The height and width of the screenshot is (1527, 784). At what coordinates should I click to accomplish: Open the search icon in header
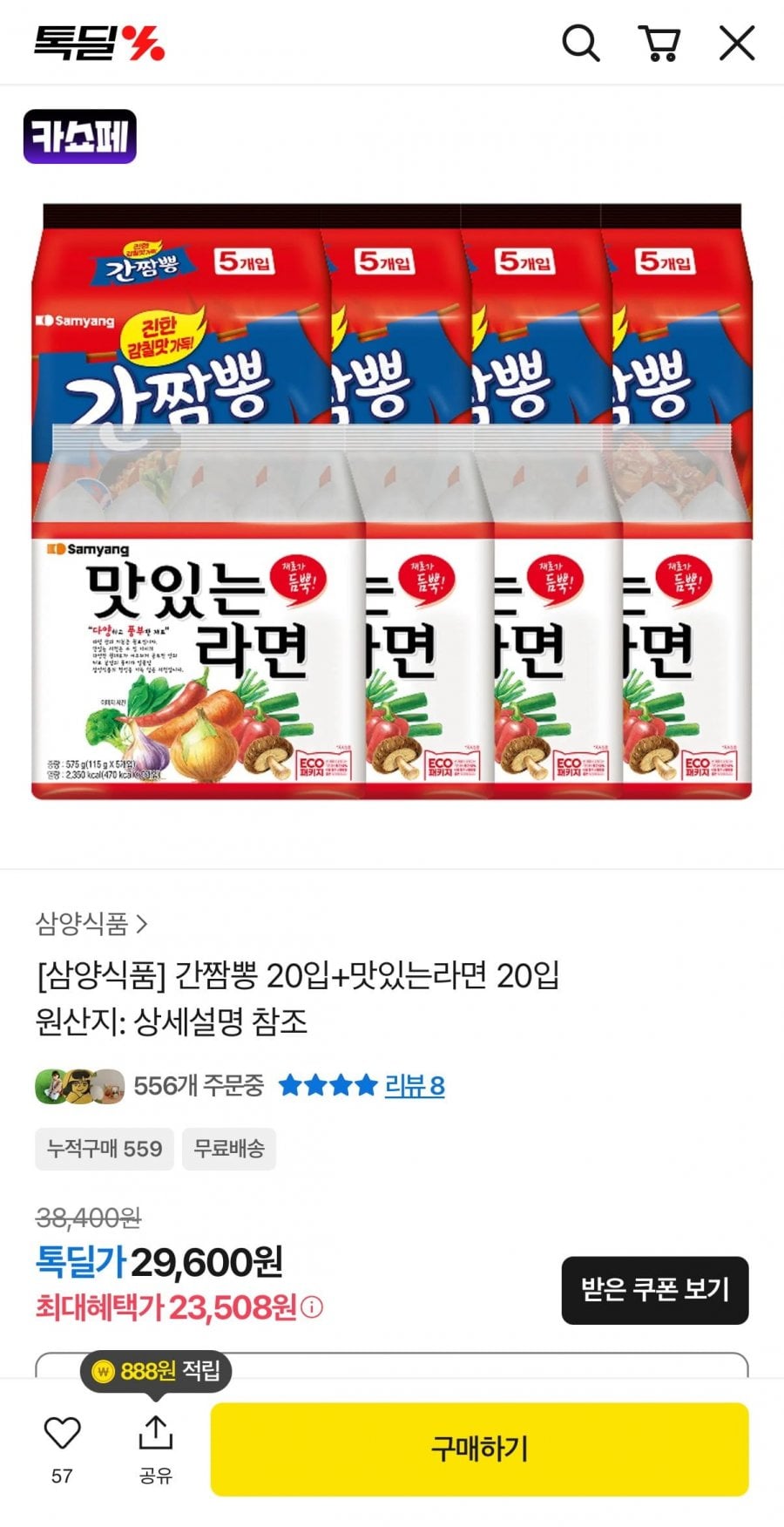(x=580, y=43)
